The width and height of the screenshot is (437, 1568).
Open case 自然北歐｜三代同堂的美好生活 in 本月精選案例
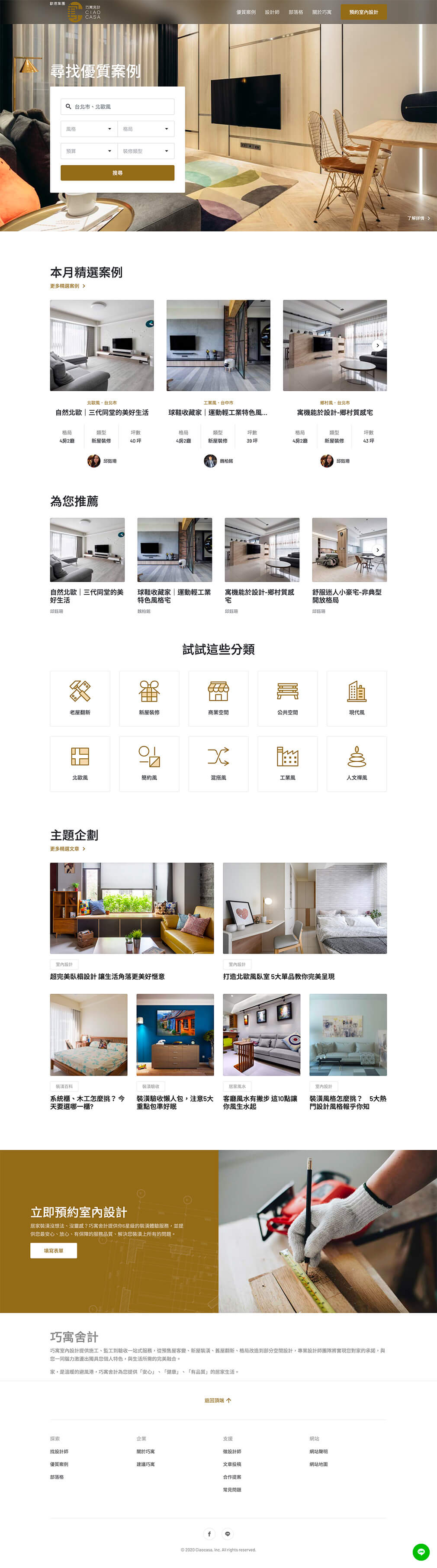click(102, 412)
